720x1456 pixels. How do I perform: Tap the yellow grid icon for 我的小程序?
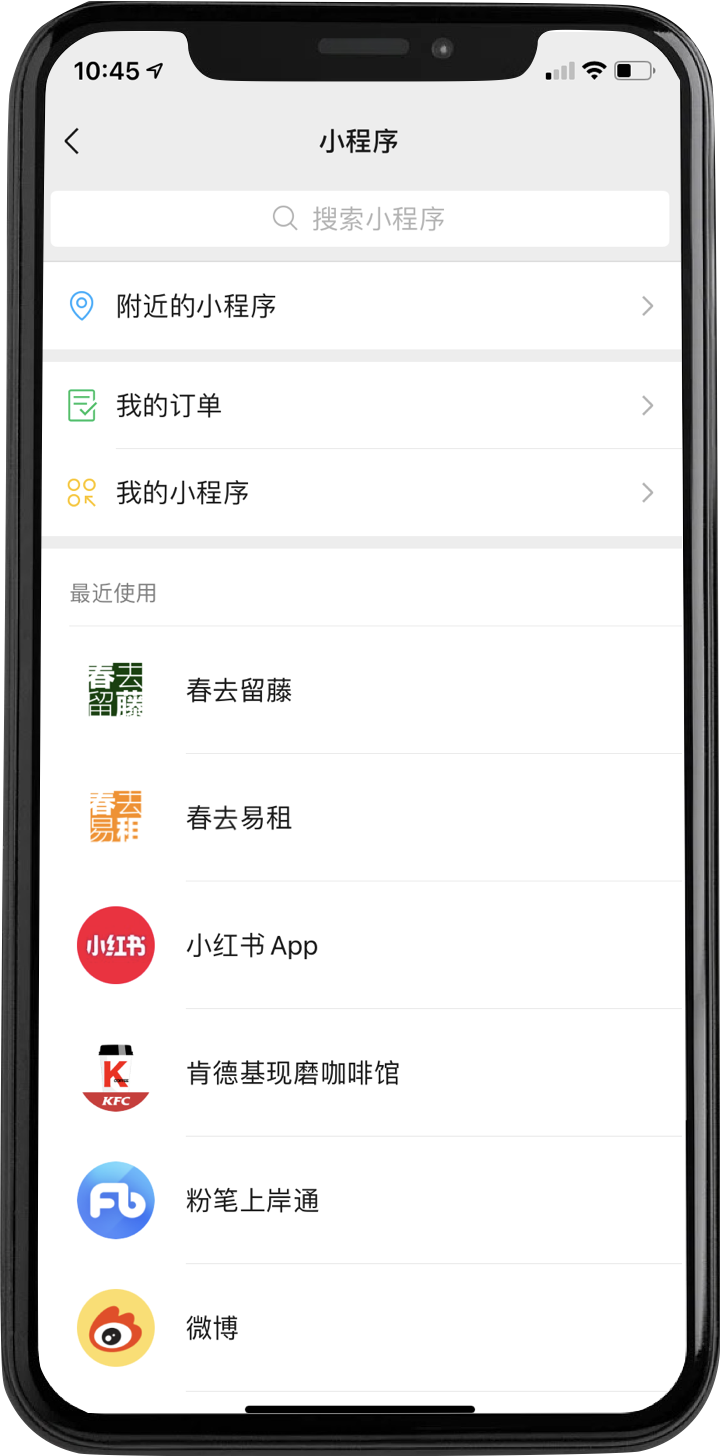[x=83, y=492]
